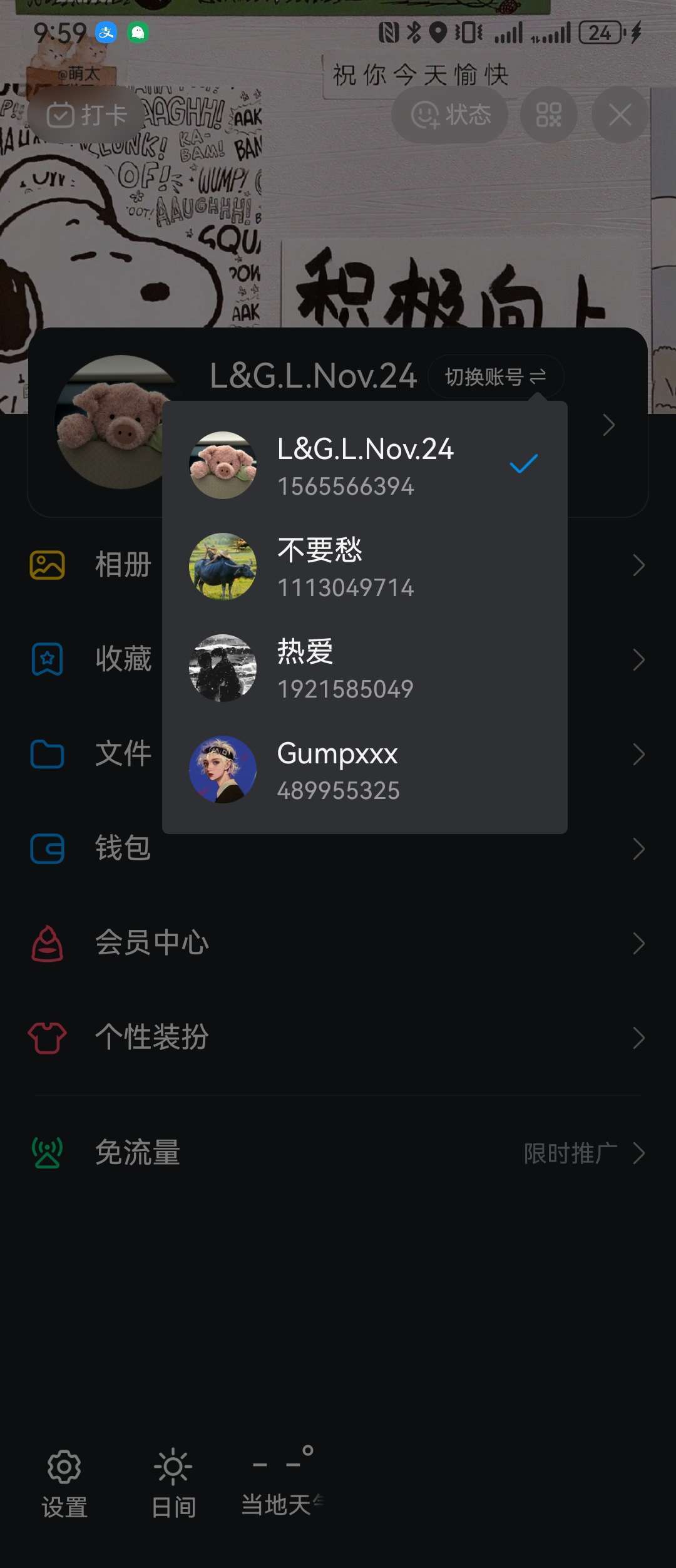
Task: Select the L&G.L.Nov.24 account
Action: [363, 465]
